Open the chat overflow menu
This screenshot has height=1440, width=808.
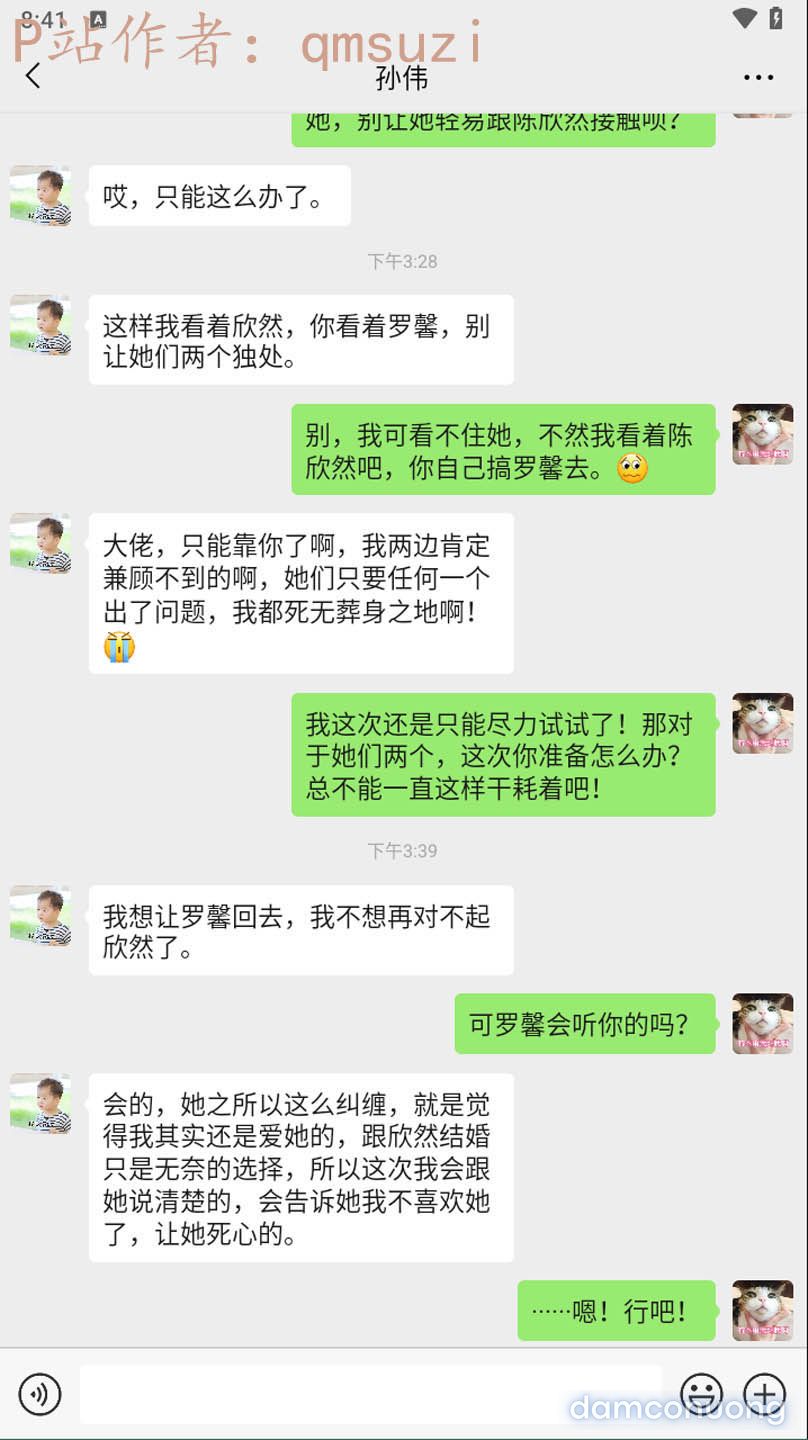click(758, 77)
